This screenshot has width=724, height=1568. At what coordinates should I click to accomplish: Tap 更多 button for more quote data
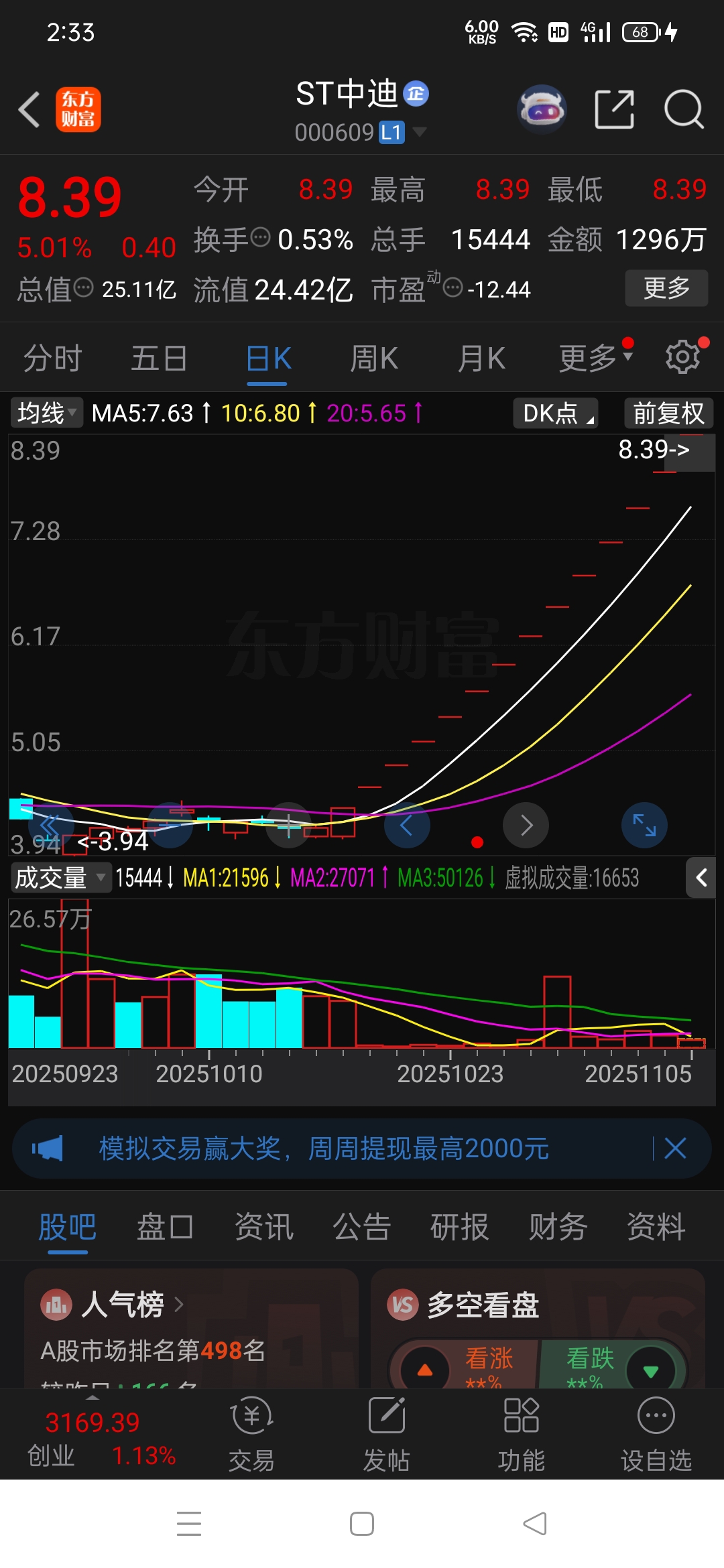tap(666, 288)
